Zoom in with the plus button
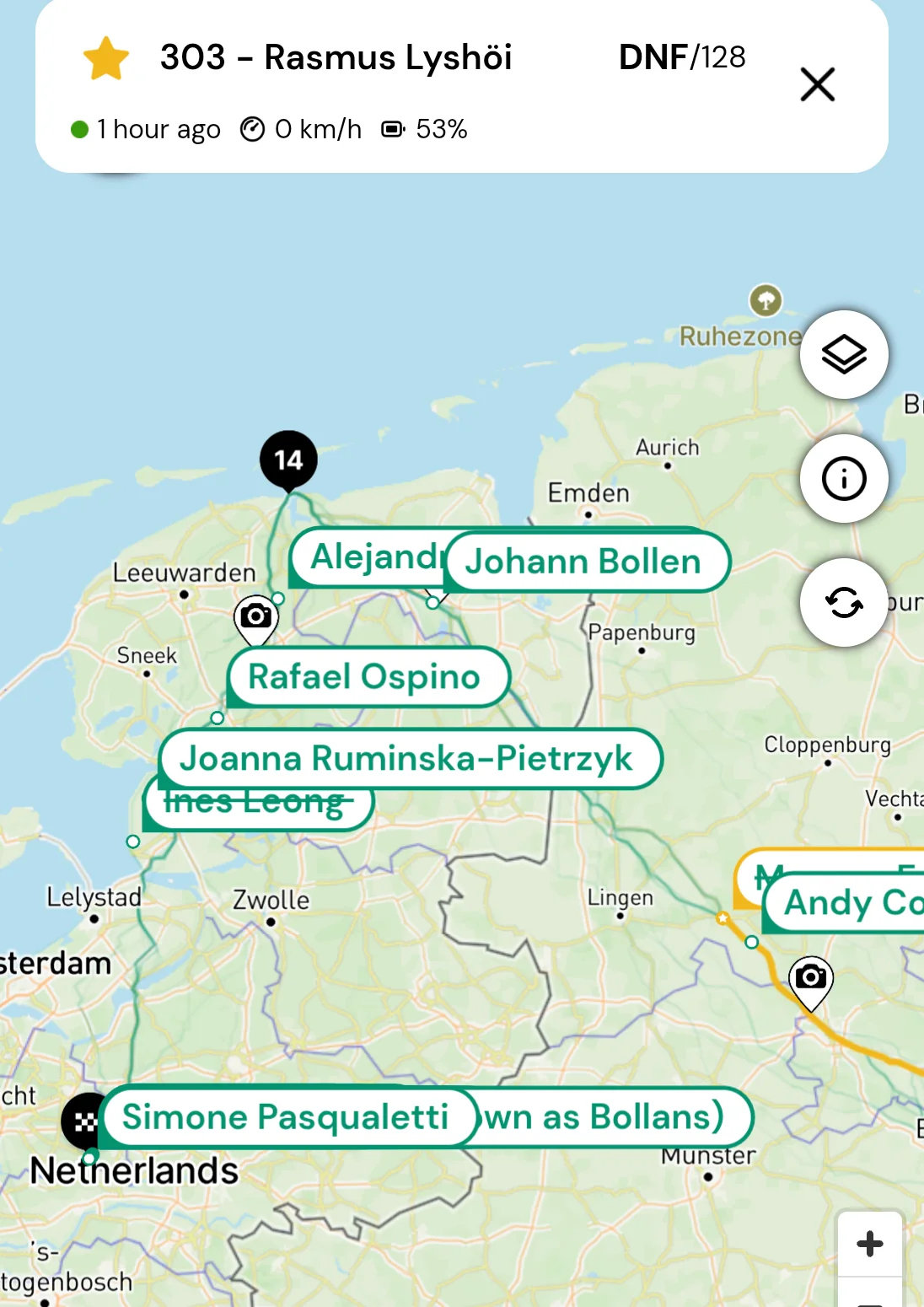 (x=869, y=1244)
